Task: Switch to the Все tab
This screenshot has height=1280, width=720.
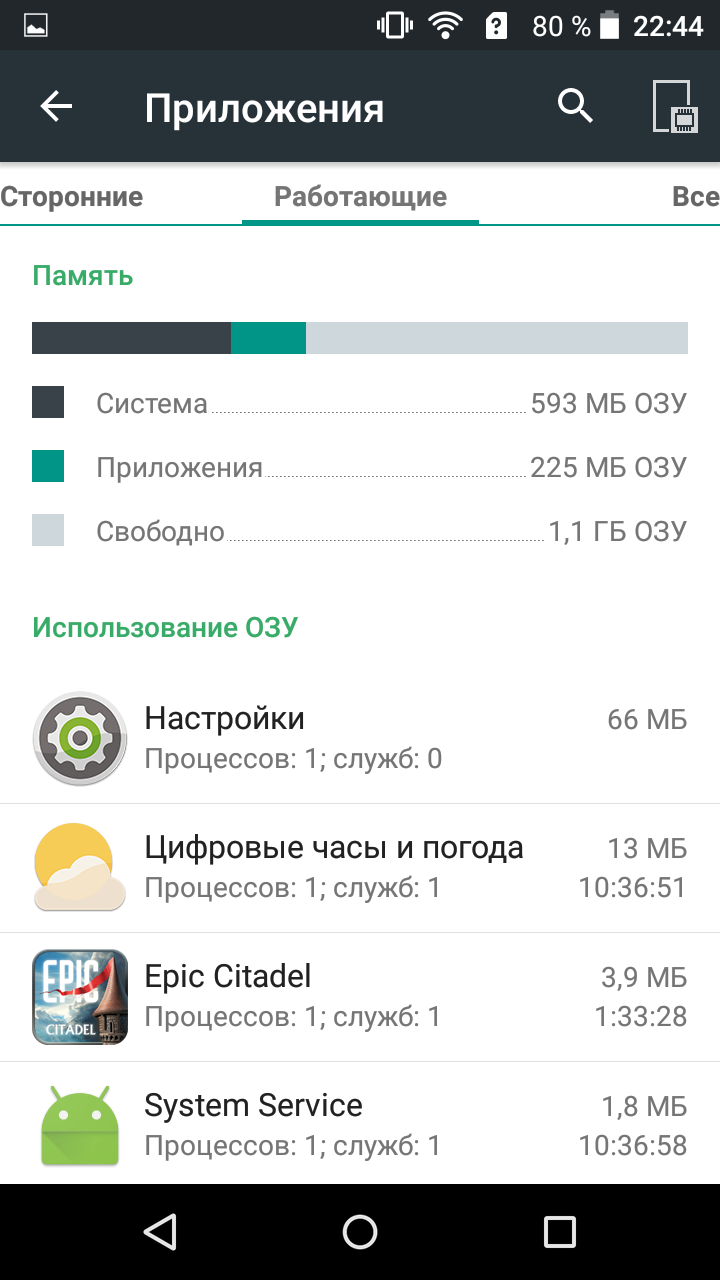Action: coord(695,197)
